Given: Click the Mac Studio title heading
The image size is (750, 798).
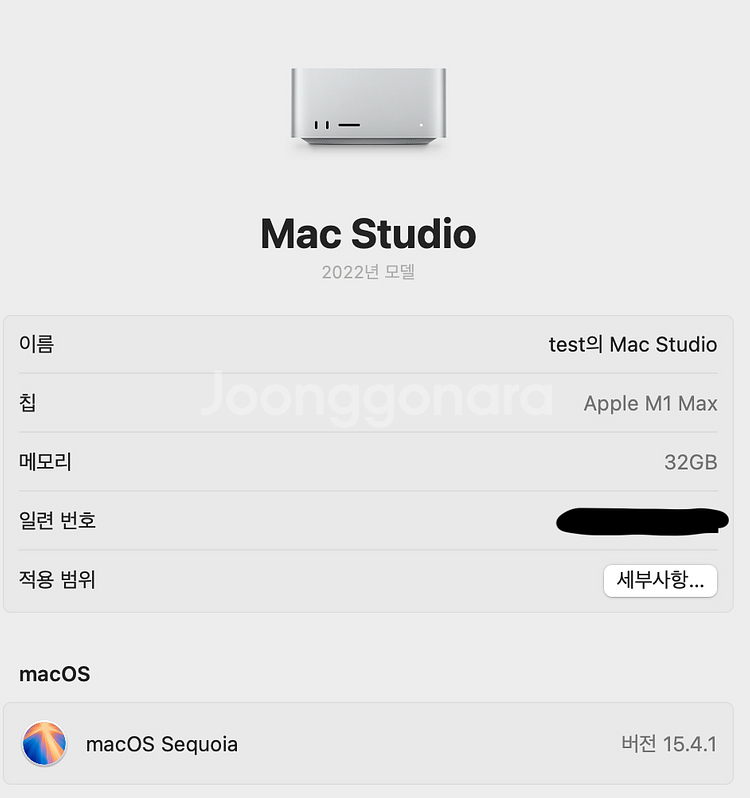Looking at the screenshot, I should point(368,232).
